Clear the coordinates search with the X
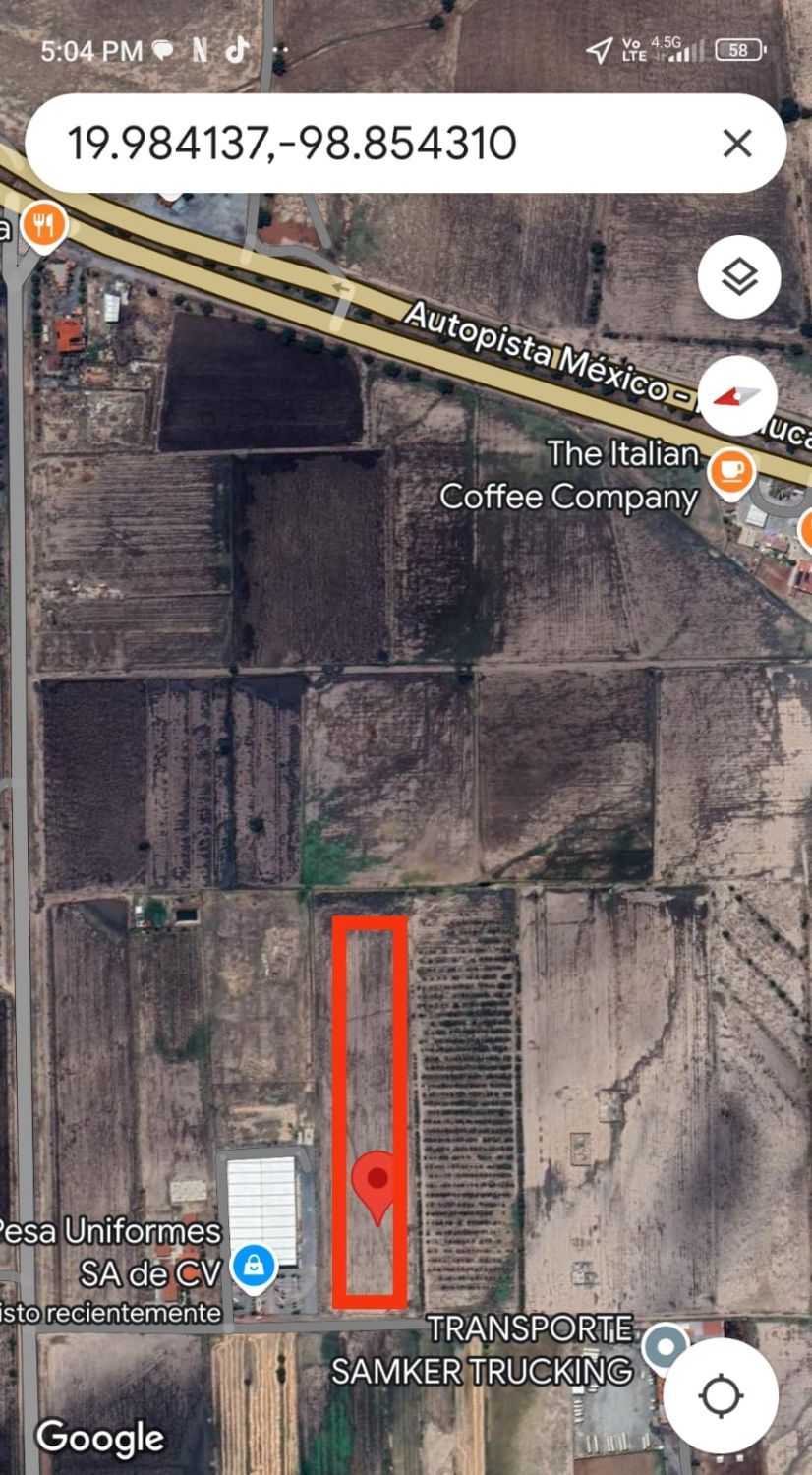Image resolution: width=812 pixels, height=1475 pixels. pos(736,144)
